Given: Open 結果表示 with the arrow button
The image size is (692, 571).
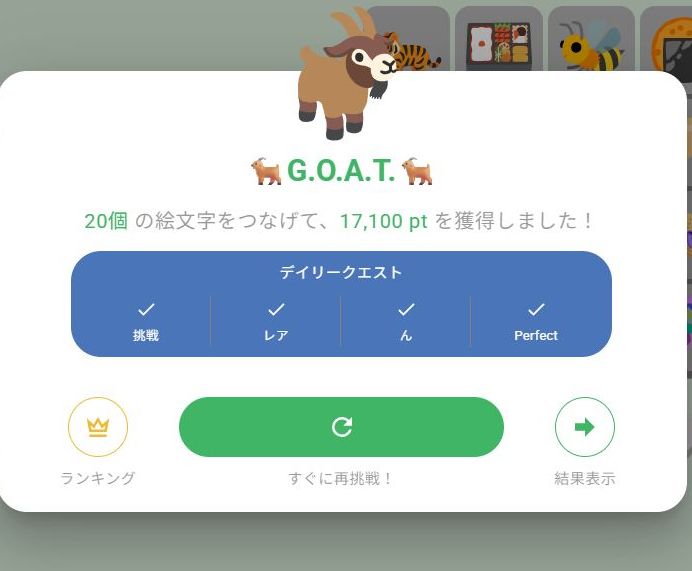Looking at the screenshot, I should 584,427.
